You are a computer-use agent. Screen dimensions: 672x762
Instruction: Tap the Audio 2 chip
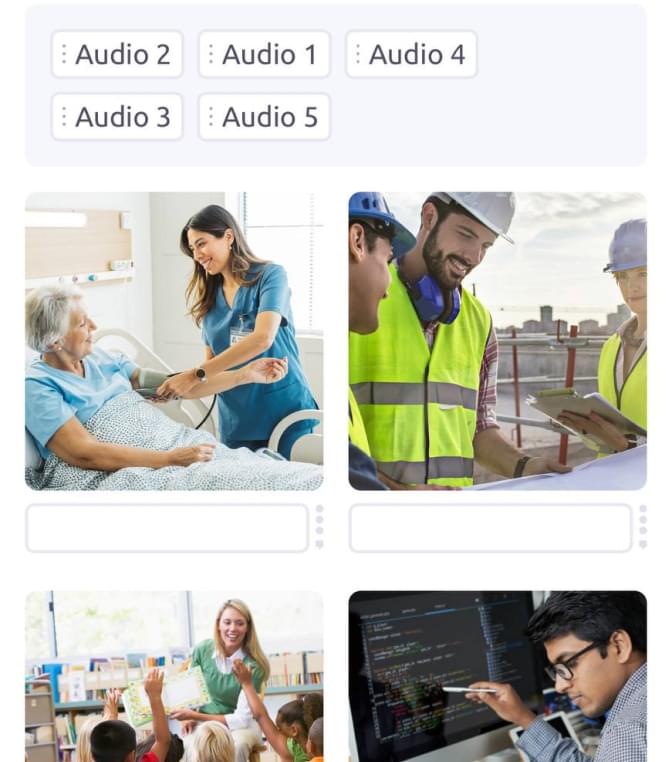(x=117, y=54)
